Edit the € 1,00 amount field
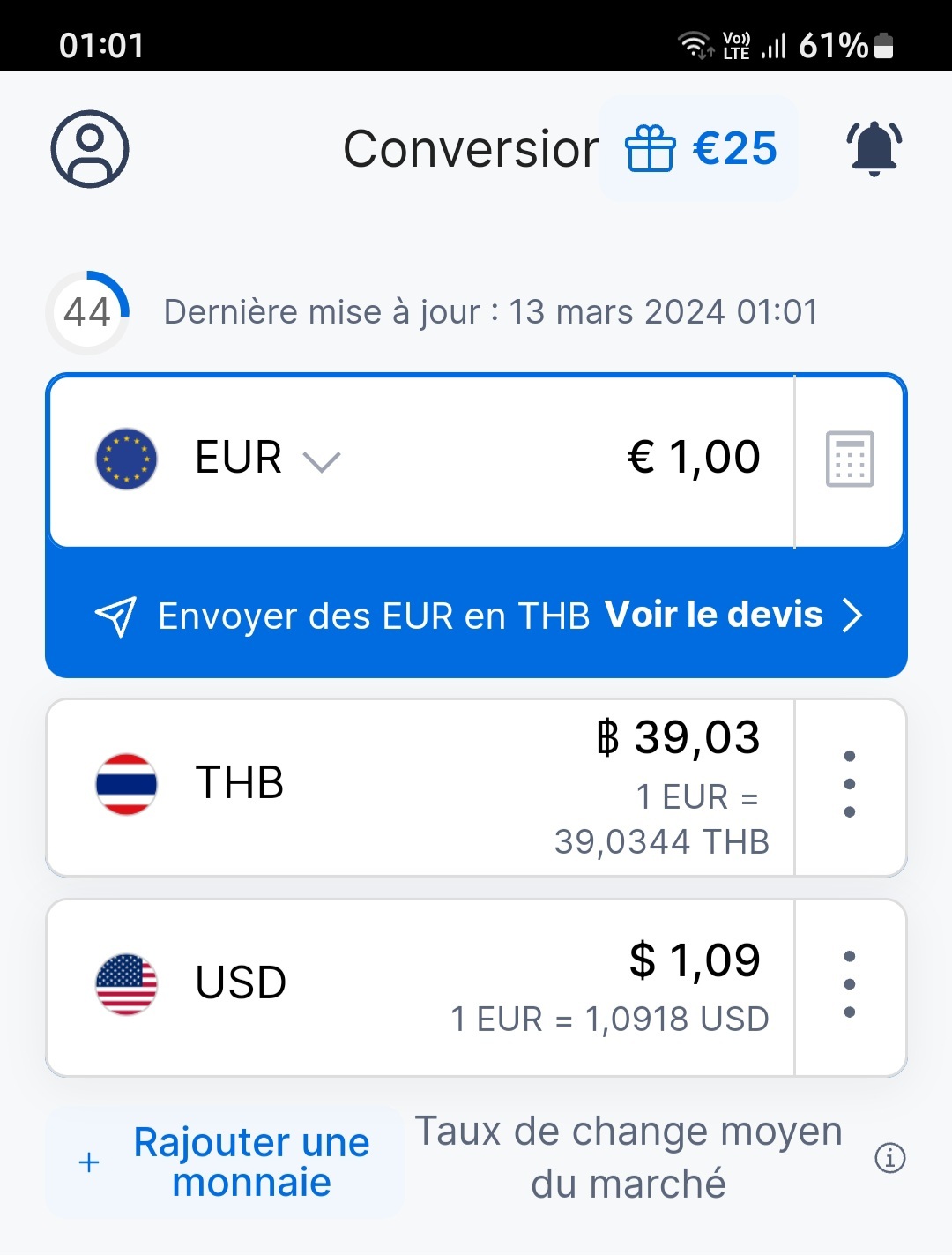The height and width of the screenshot is (1255, 952). click(693, 458)
